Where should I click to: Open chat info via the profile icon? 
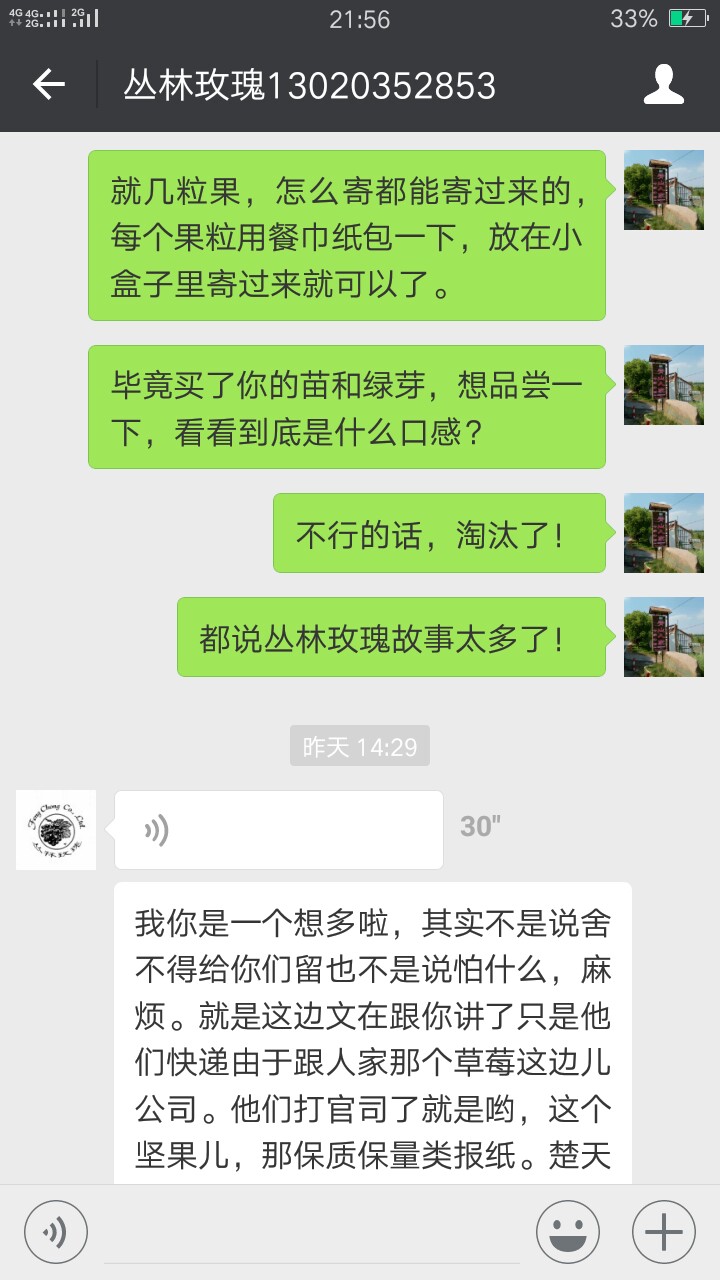663,85
